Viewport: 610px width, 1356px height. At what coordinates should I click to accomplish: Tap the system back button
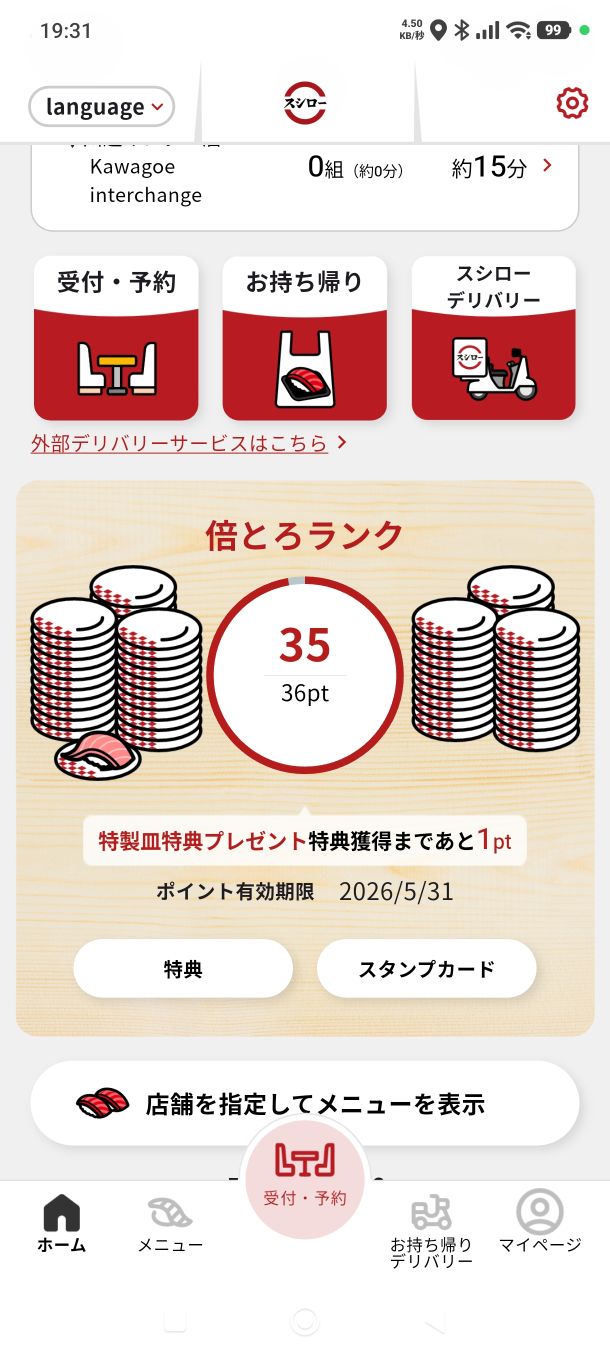[x=435, y=1321]
